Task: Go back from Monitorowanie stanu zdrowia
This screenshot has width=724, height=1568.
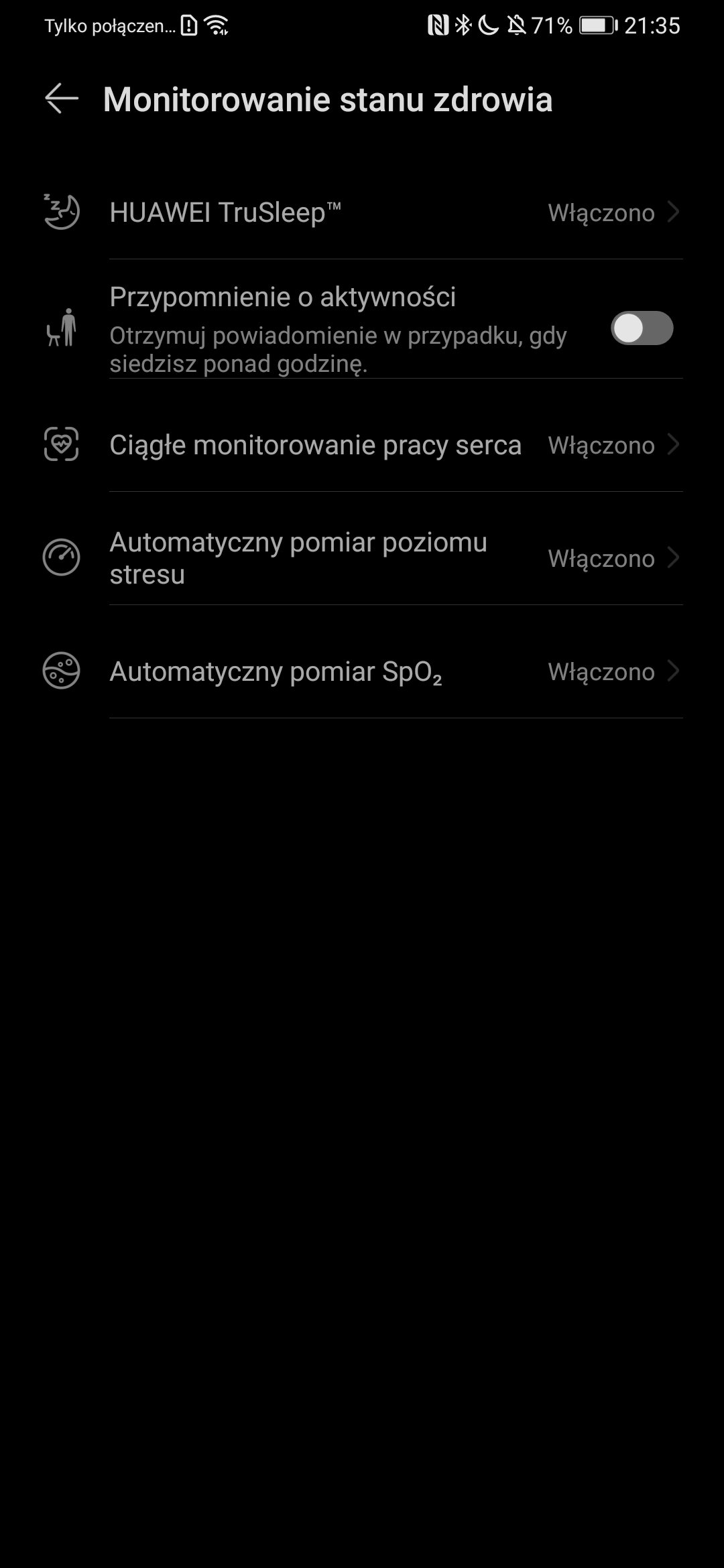Action: 62,99
